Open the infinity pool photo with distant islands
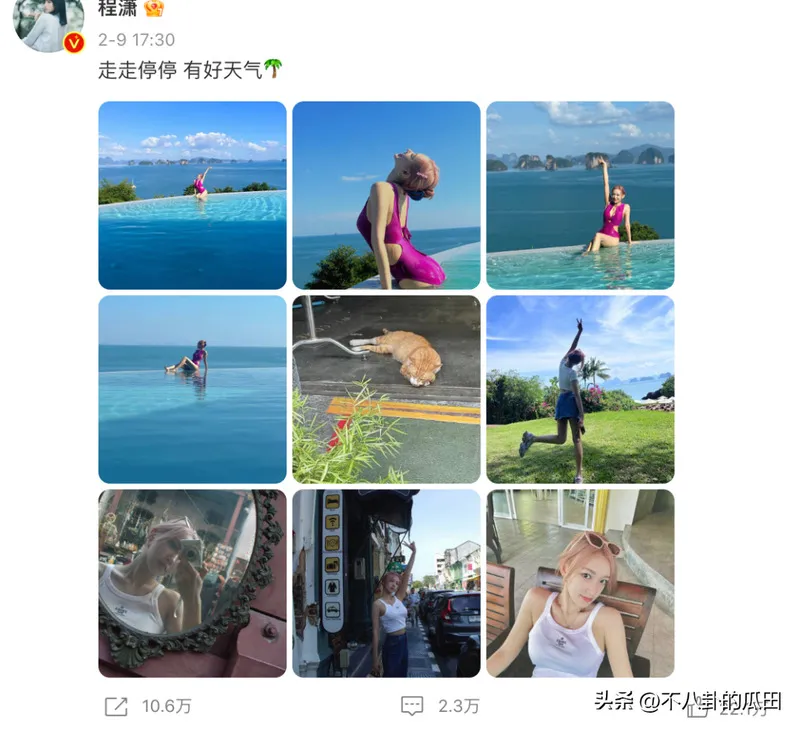 (192, 195)
